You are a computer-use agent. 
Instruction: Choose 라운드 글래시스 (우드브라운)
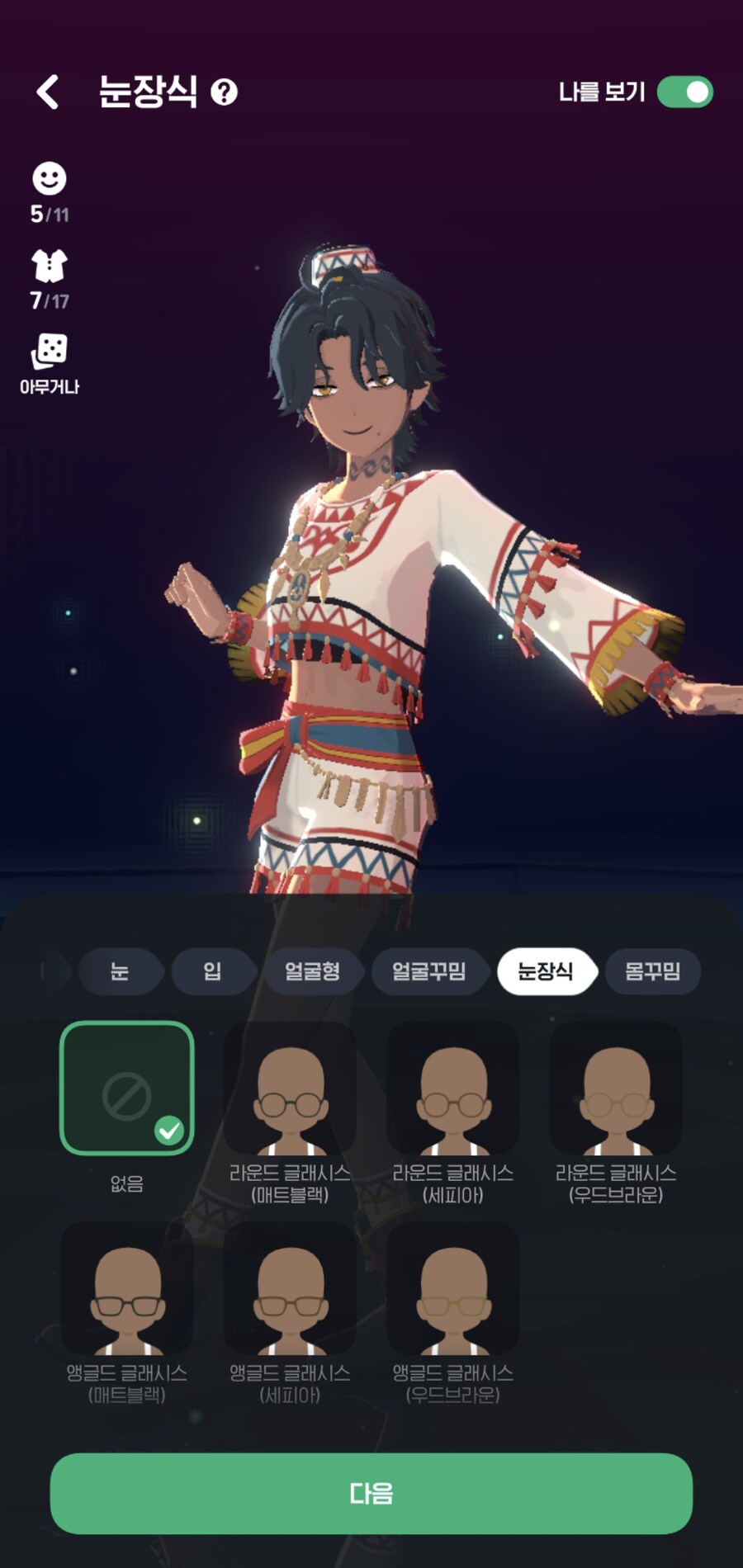point(616,1089)
